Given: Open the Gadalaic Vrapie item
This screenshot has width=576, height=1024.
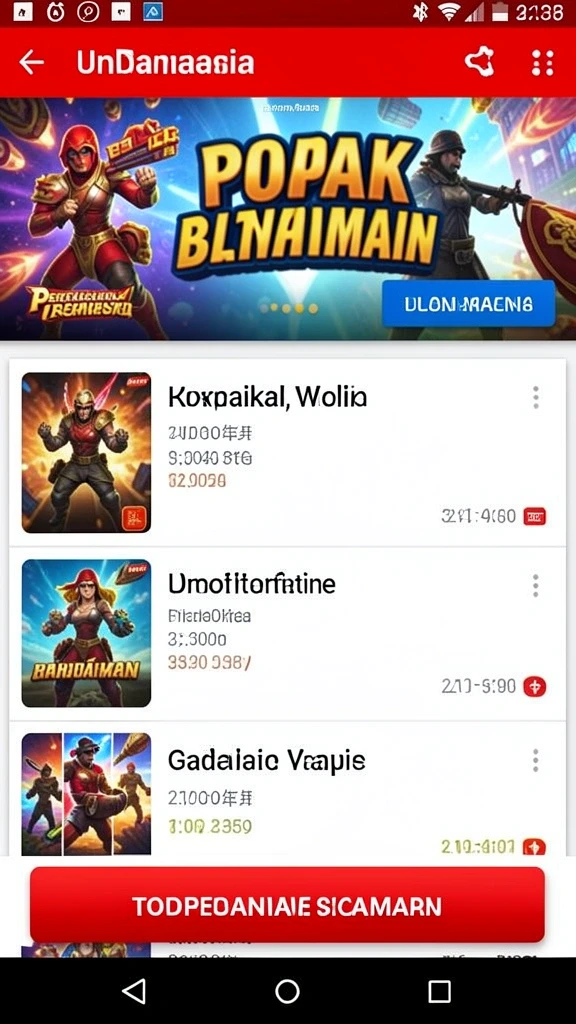Looking at the screenshot, I should (x=288, y=789).
